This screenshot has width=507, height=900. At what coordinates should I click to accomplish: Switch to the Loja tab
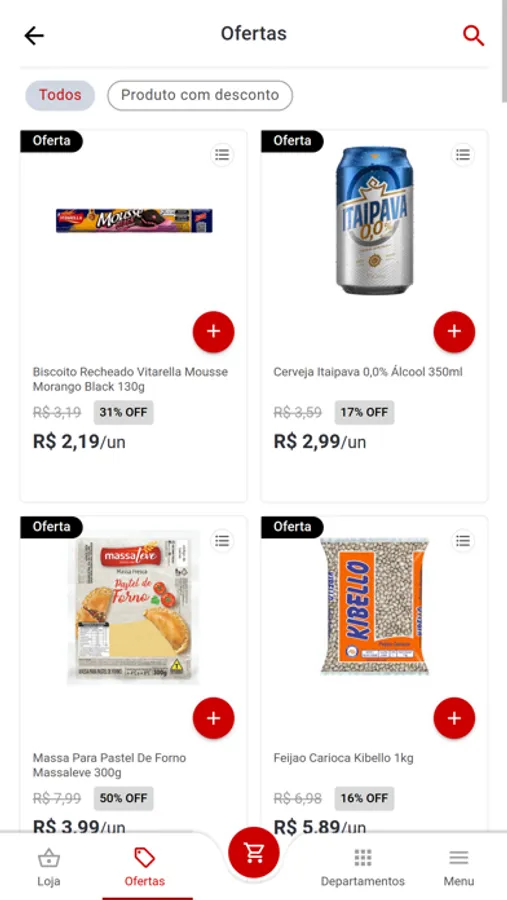coord(49,867)
